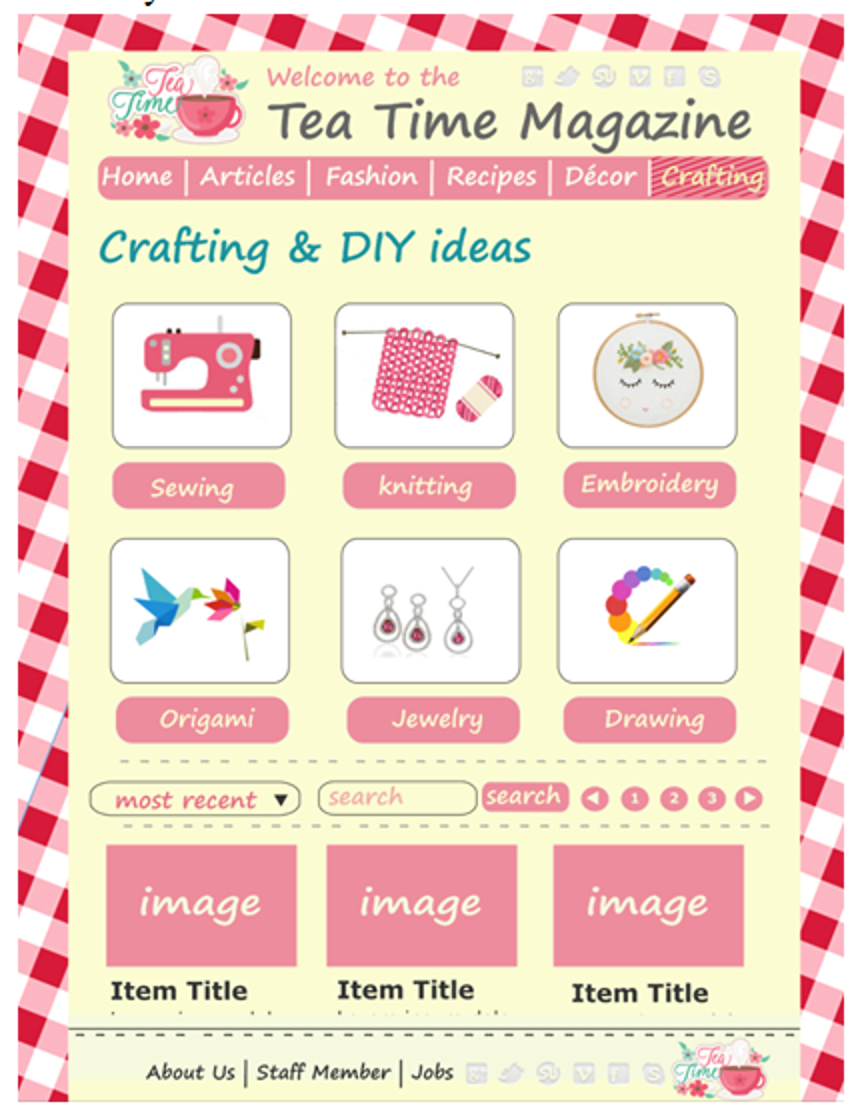Tap the pink search button
864x1118 pixels.
click(525, 797)
